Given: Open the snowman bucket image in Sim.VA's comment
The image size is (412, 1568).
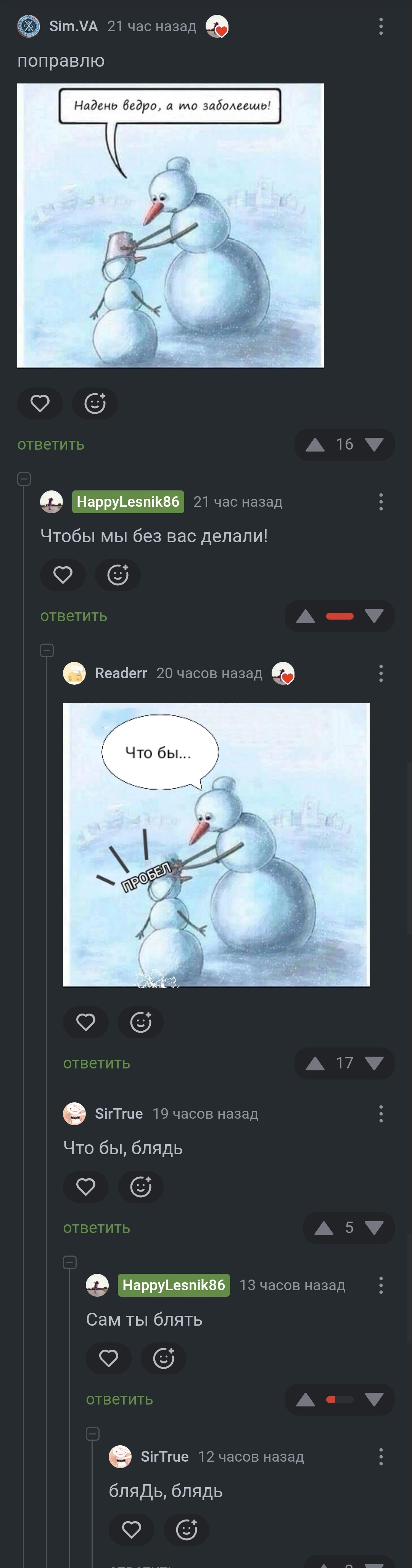Looking at the screenshot, I should click(x=170, y=225).
